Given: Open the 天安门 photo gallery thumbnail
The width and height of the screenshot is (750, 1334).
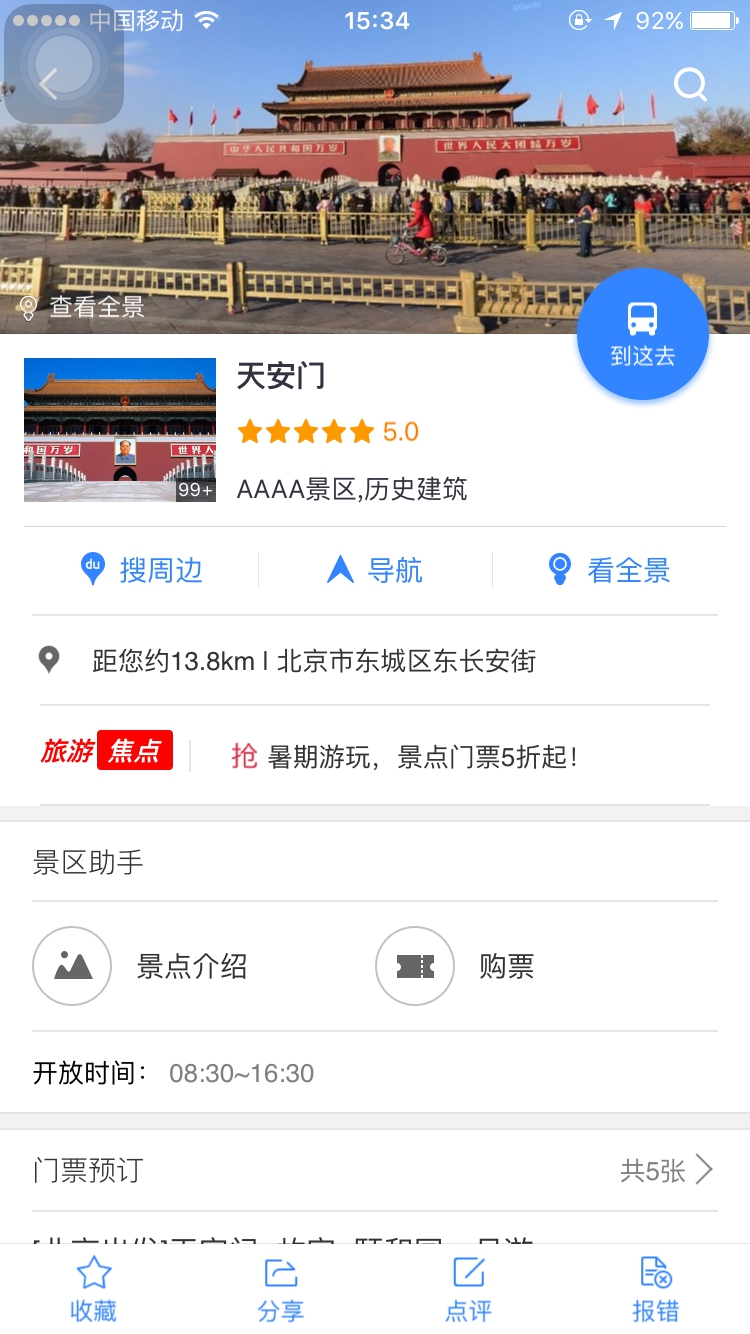Looking at the screenshot, I should [x=120, y=430].
